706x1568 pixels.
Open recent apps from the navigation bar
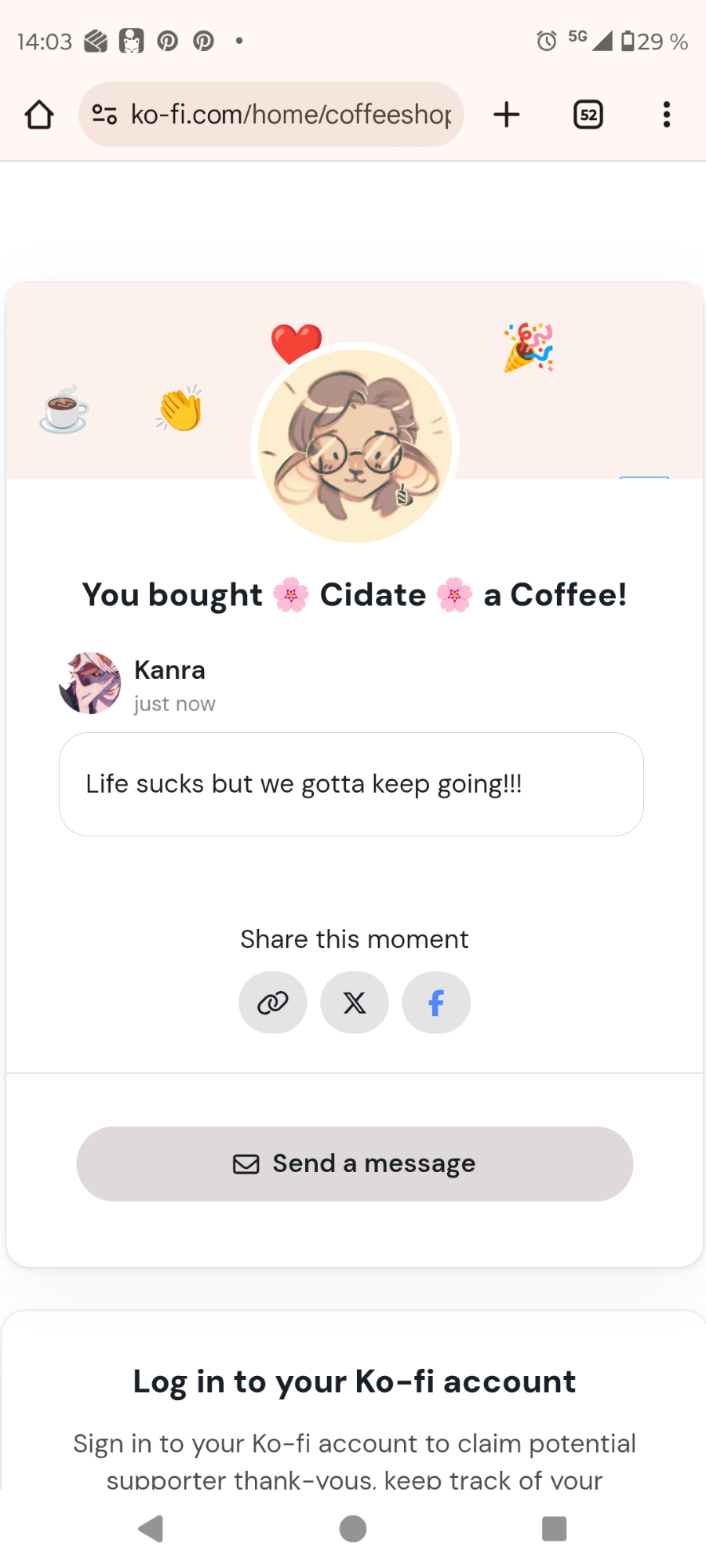point(554,1528)
